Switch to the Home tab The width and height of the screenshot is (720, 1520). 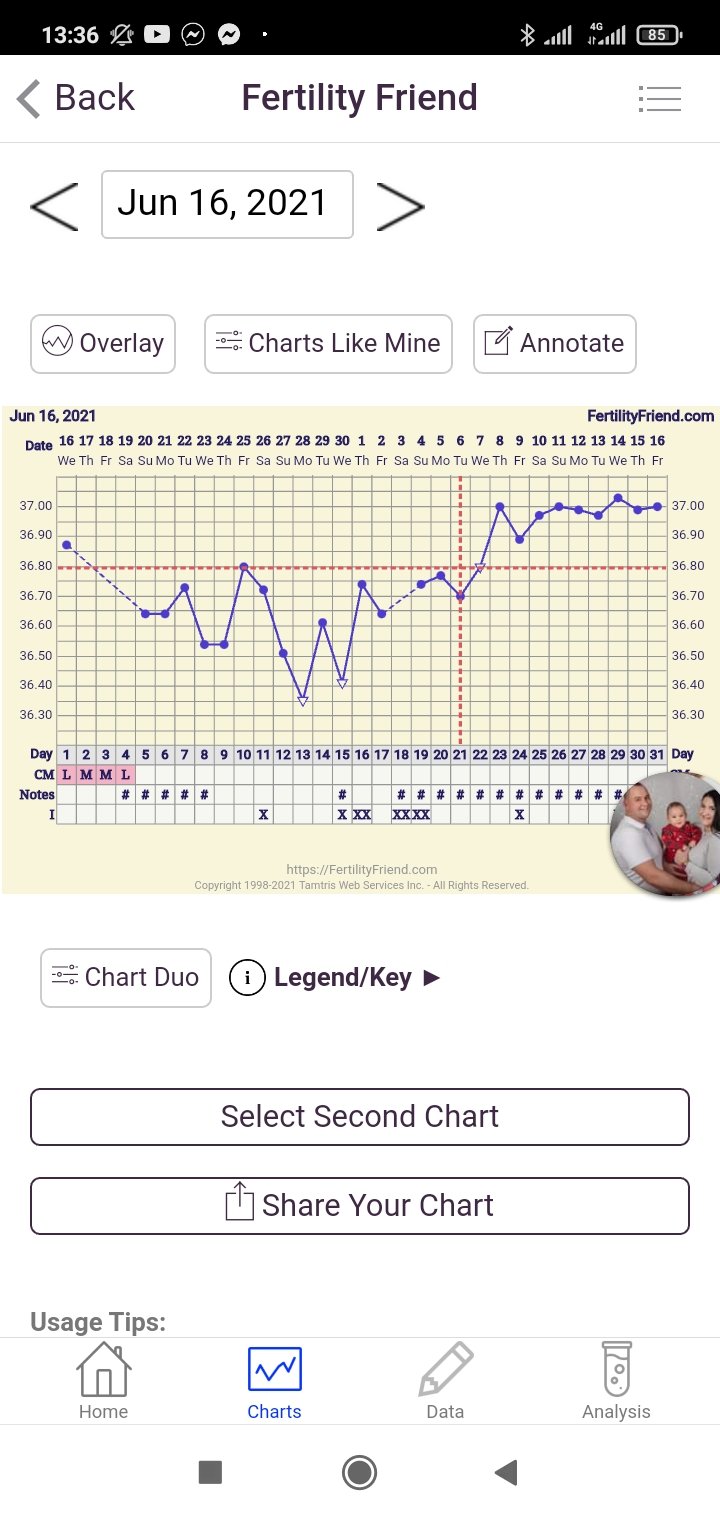[104, 1382]
